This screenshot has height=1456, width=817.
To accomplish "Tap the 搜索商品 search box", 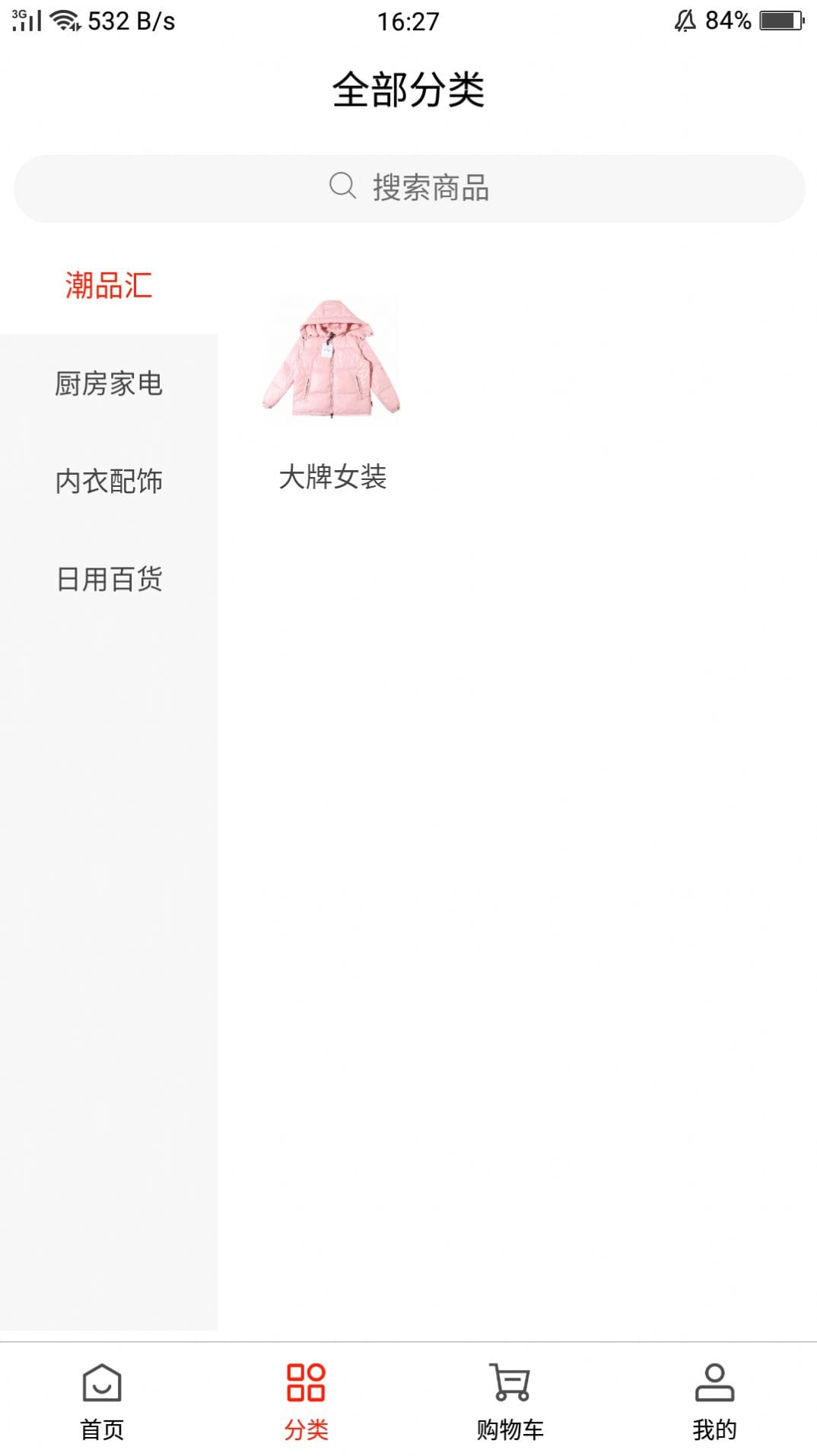I will (409, 188).
